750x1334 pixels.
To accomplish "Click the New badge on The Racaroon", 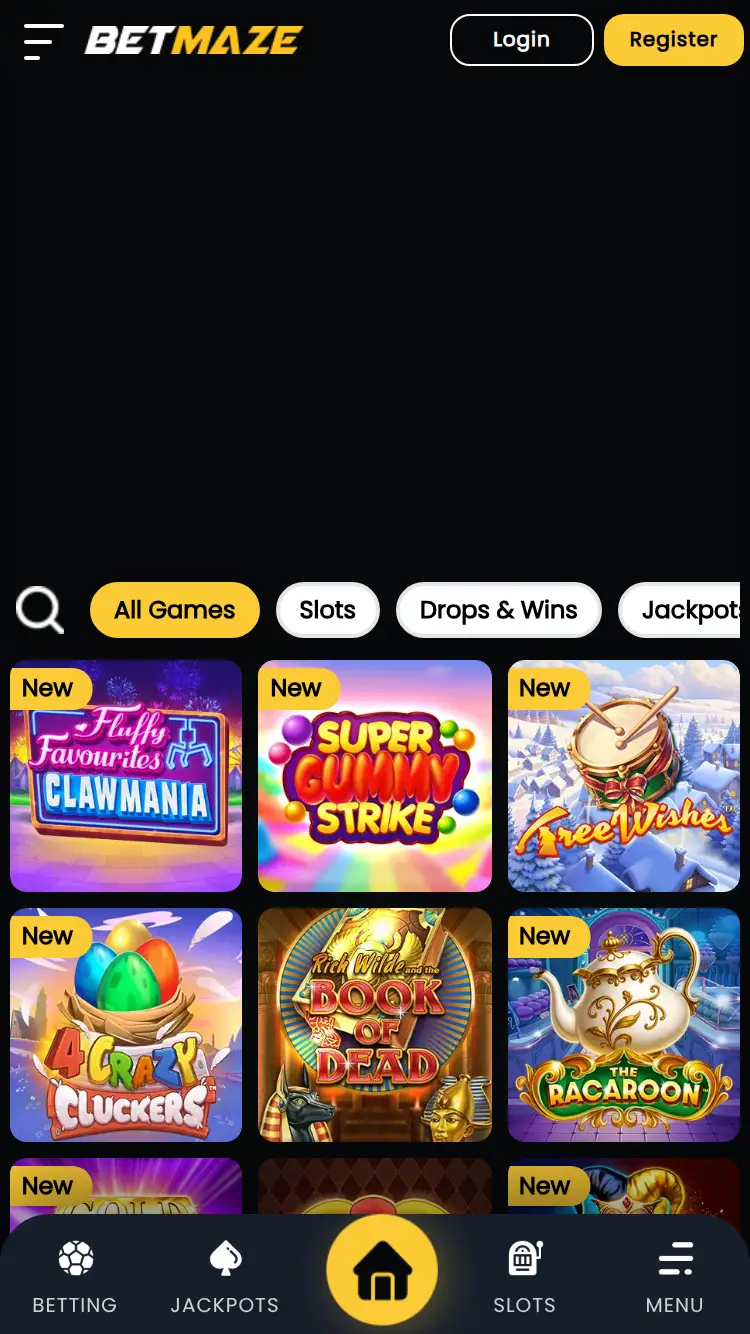I will coord(544,936).
